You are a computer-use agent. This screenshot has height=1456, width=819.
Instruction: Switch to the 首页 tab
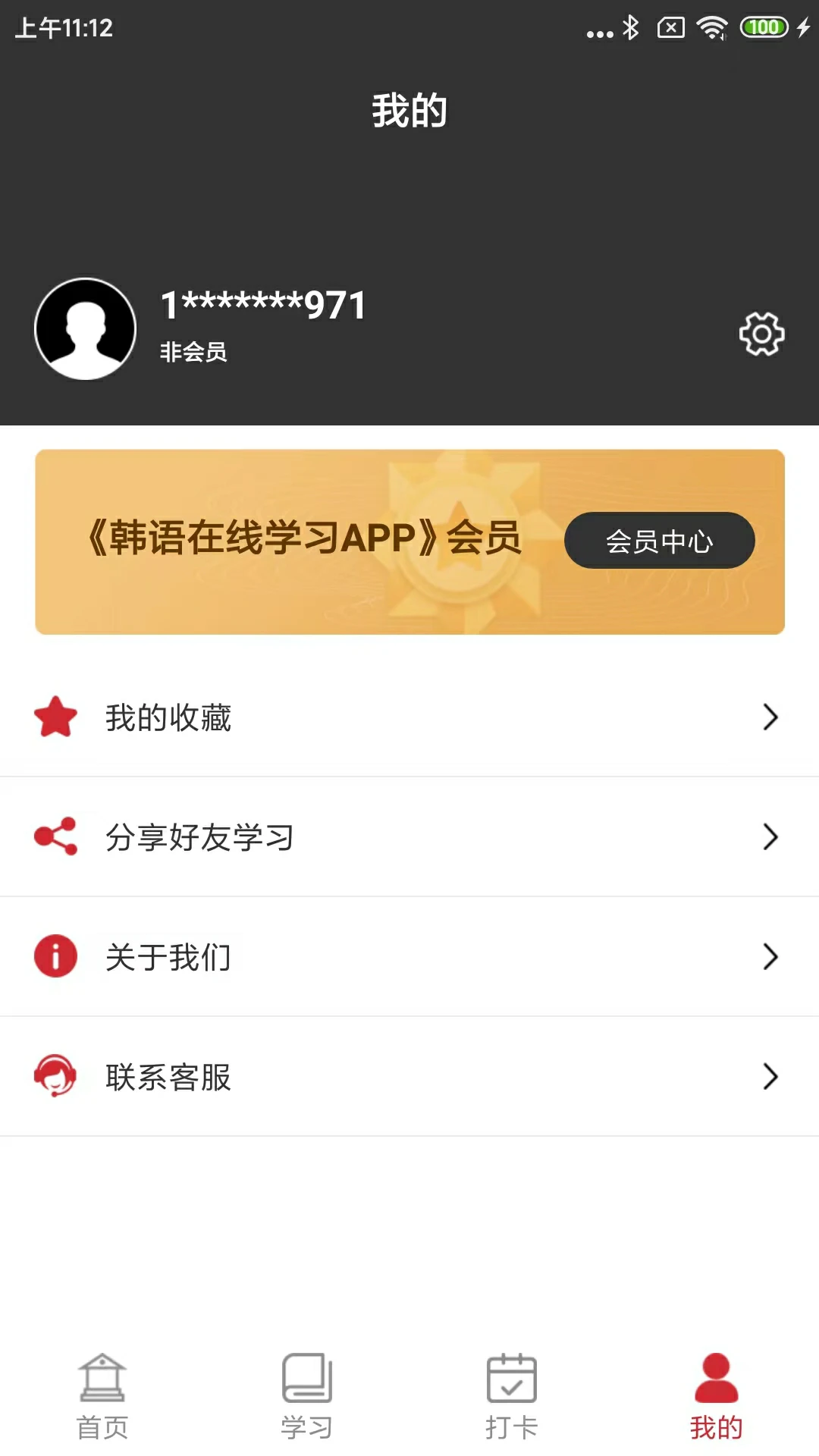pyautogui.click(x=102, y=1397)
